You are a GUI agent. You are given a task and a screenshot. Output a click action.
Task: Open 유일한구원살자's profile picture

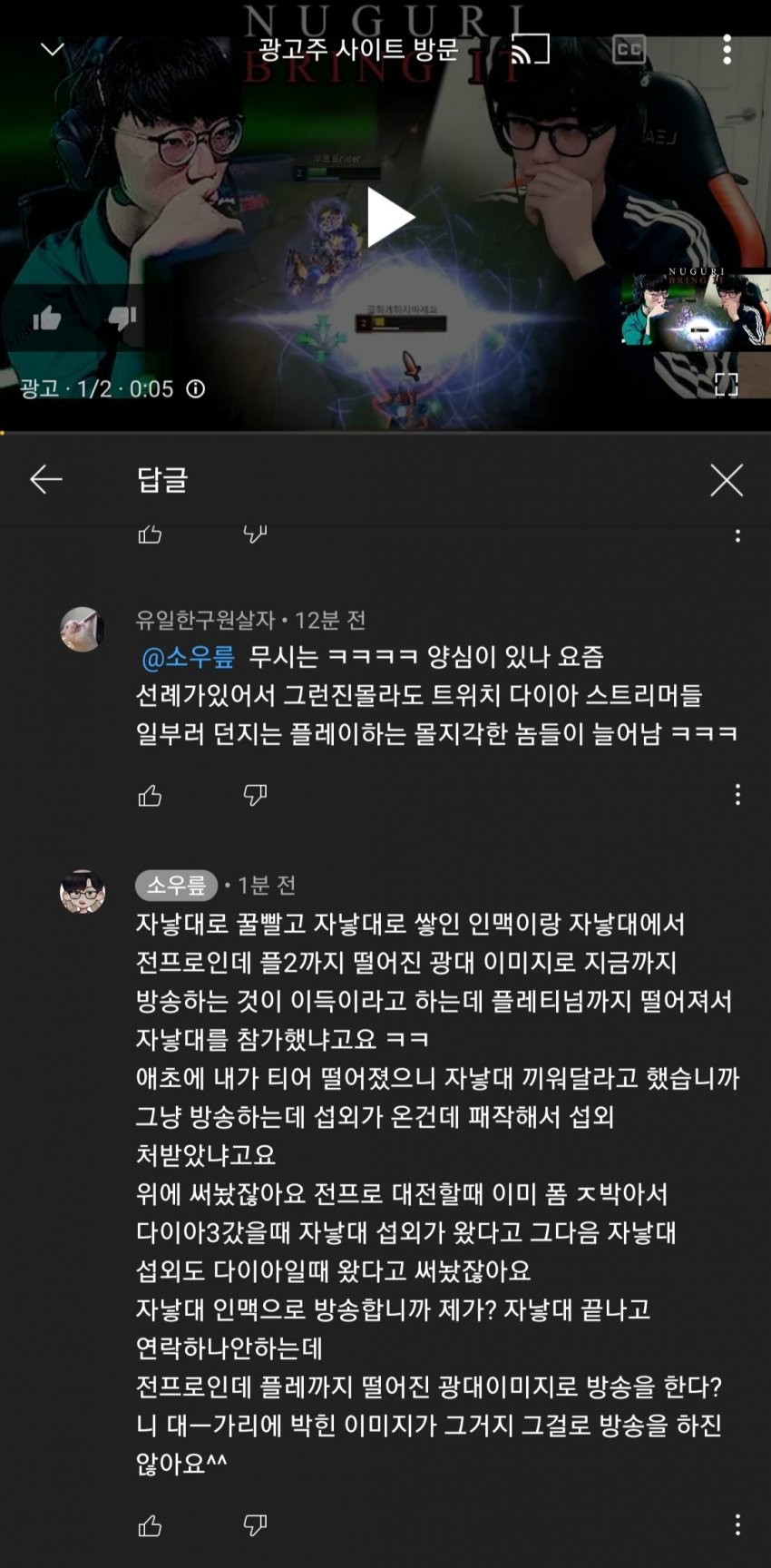83,629
